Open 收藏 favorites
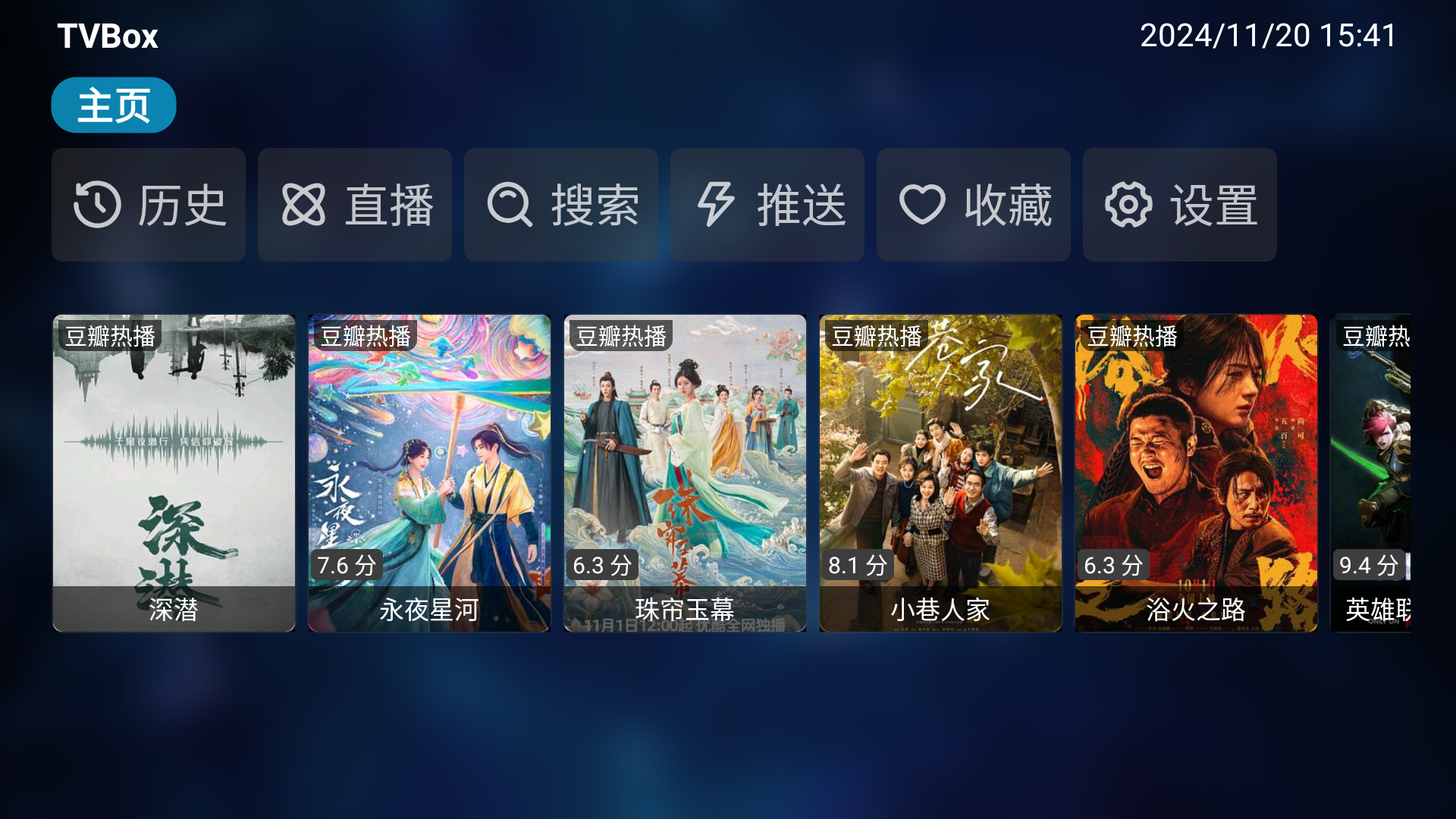This screenshot has height=819, width=1456. (974, 205)
